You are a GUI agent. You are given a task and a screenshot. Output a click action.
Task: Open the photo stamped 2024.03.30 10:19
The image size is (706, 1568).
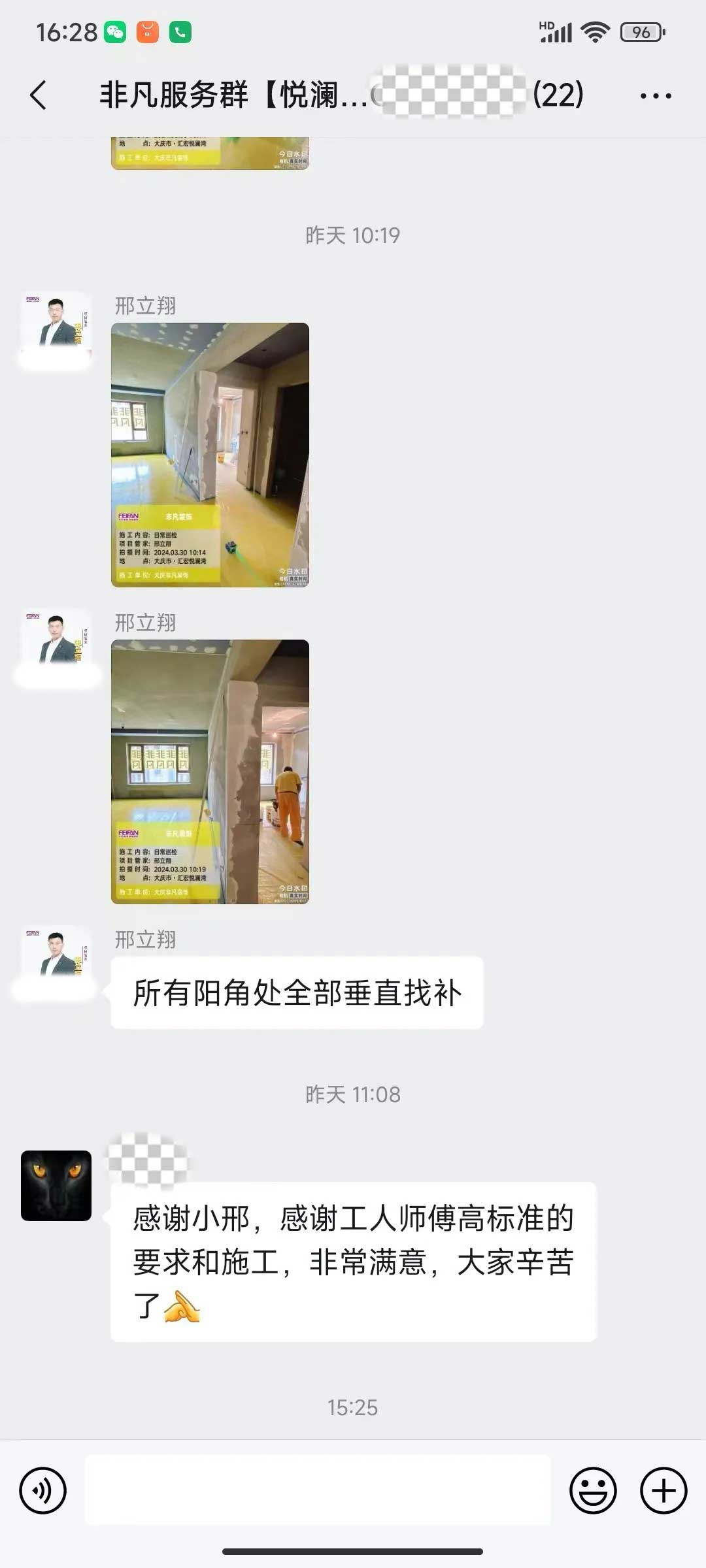tap(210, 772)
